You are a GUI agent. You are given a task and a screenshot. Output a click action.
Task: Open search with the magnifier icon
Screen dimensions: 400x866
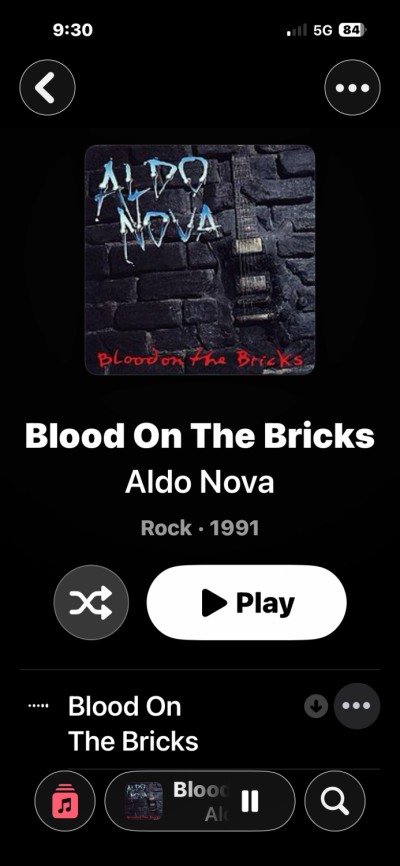click(335, 801)
